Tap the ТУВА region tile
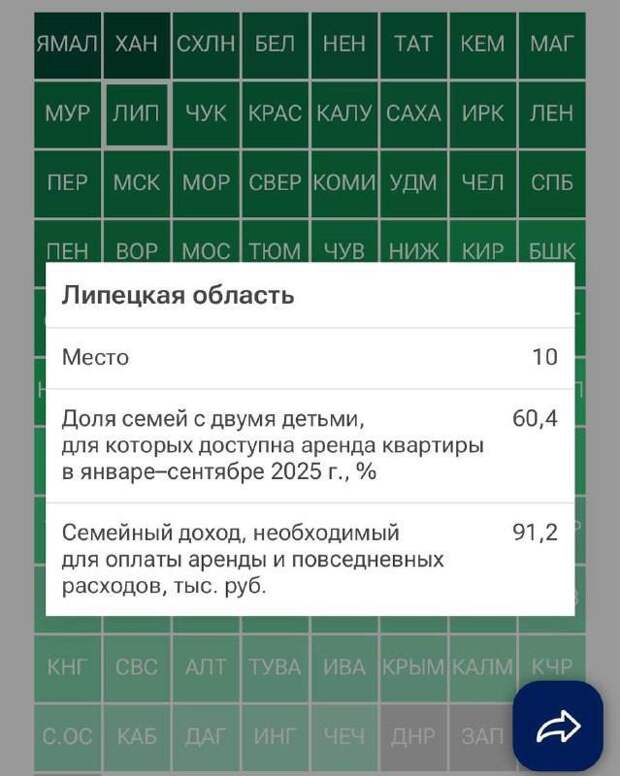The width and height of the screenshot is (620, 776). (274, 667)
